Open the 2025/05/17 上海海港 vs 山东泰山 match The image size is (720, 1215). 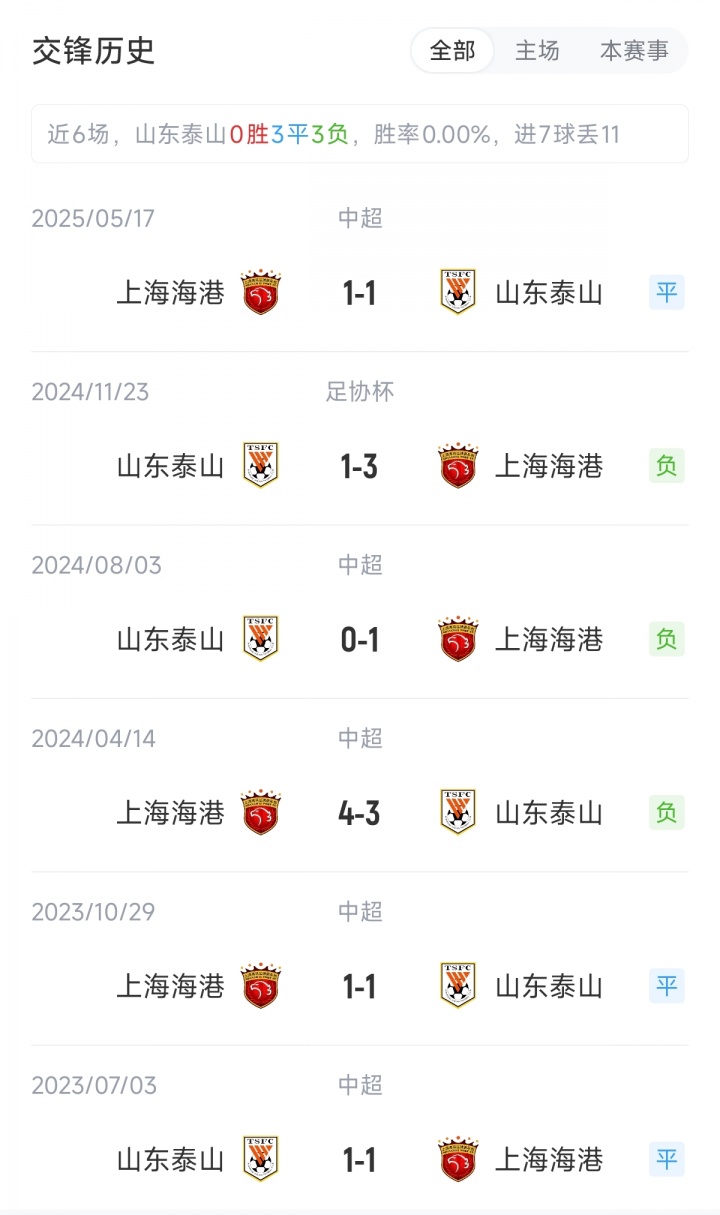[360, 292]
